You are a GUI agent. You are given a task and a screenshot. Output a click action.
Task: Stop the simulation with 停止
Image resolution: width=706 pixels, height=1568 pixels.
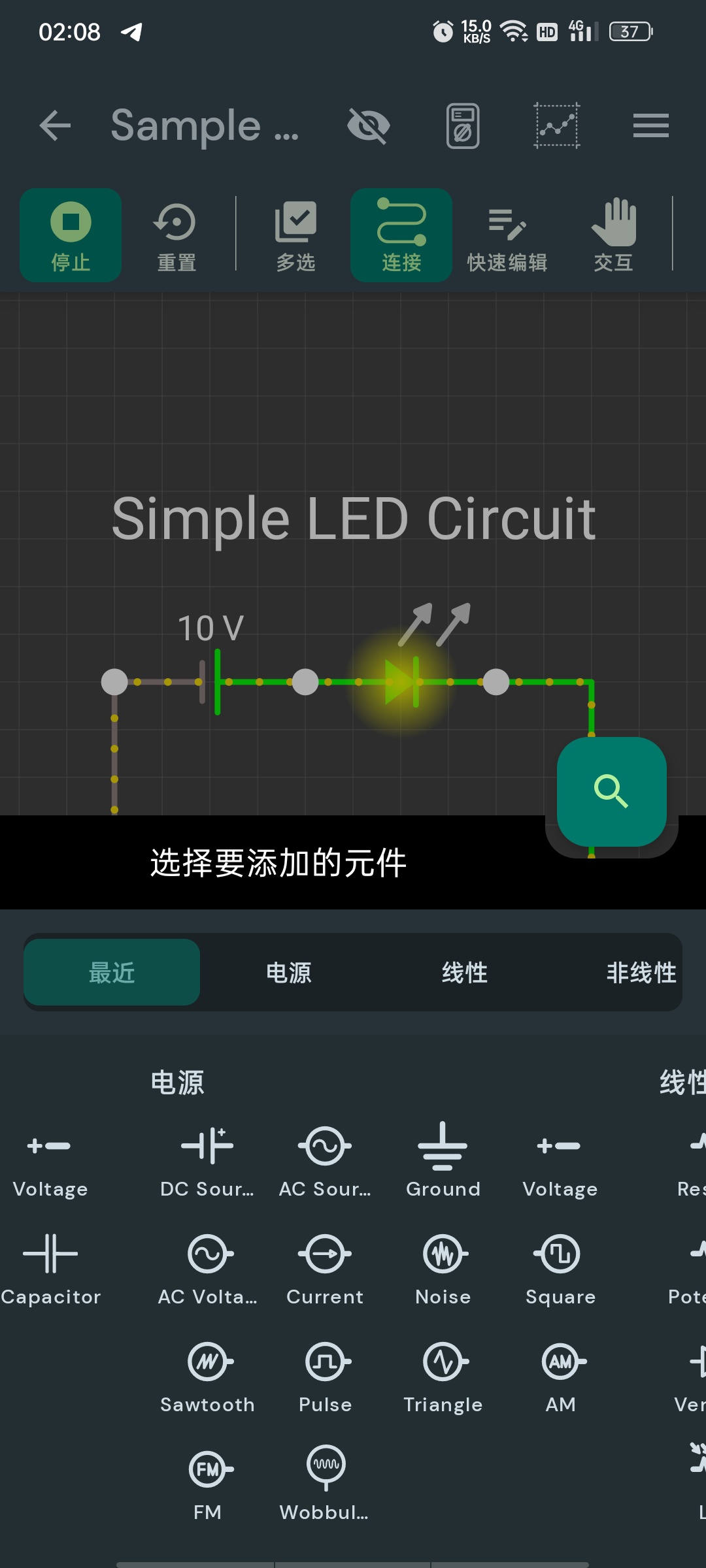[x=71, y=235]
